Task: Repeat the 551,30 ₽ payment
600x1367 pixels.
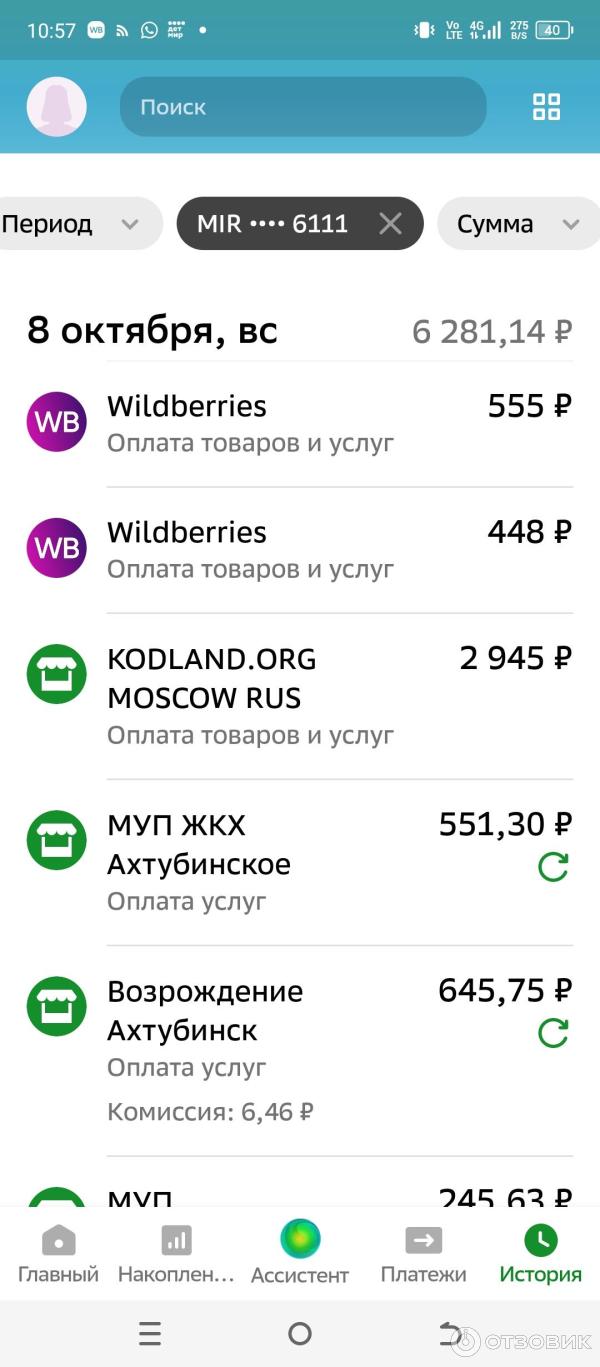Action: click(553, 867)
